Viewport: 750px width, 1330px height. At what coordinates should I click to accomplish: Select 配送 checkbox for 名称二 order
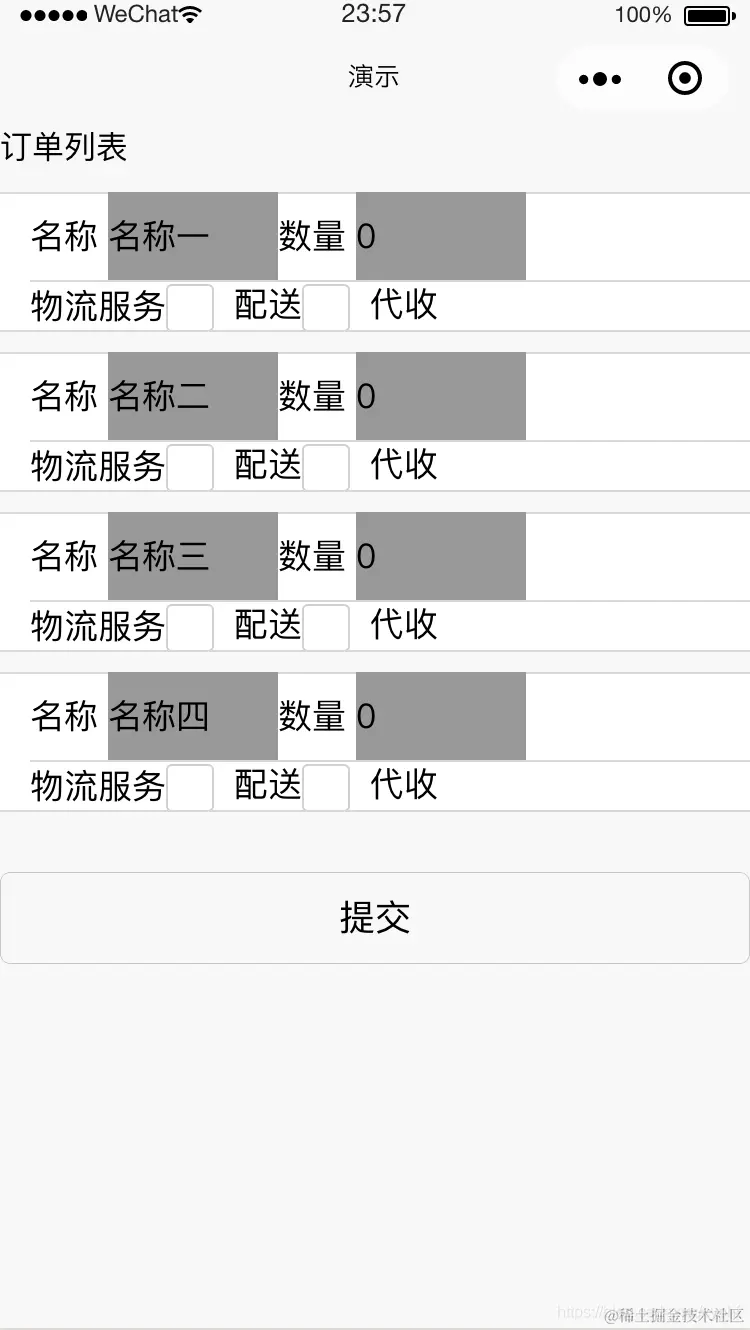click(x=190, y=467)
